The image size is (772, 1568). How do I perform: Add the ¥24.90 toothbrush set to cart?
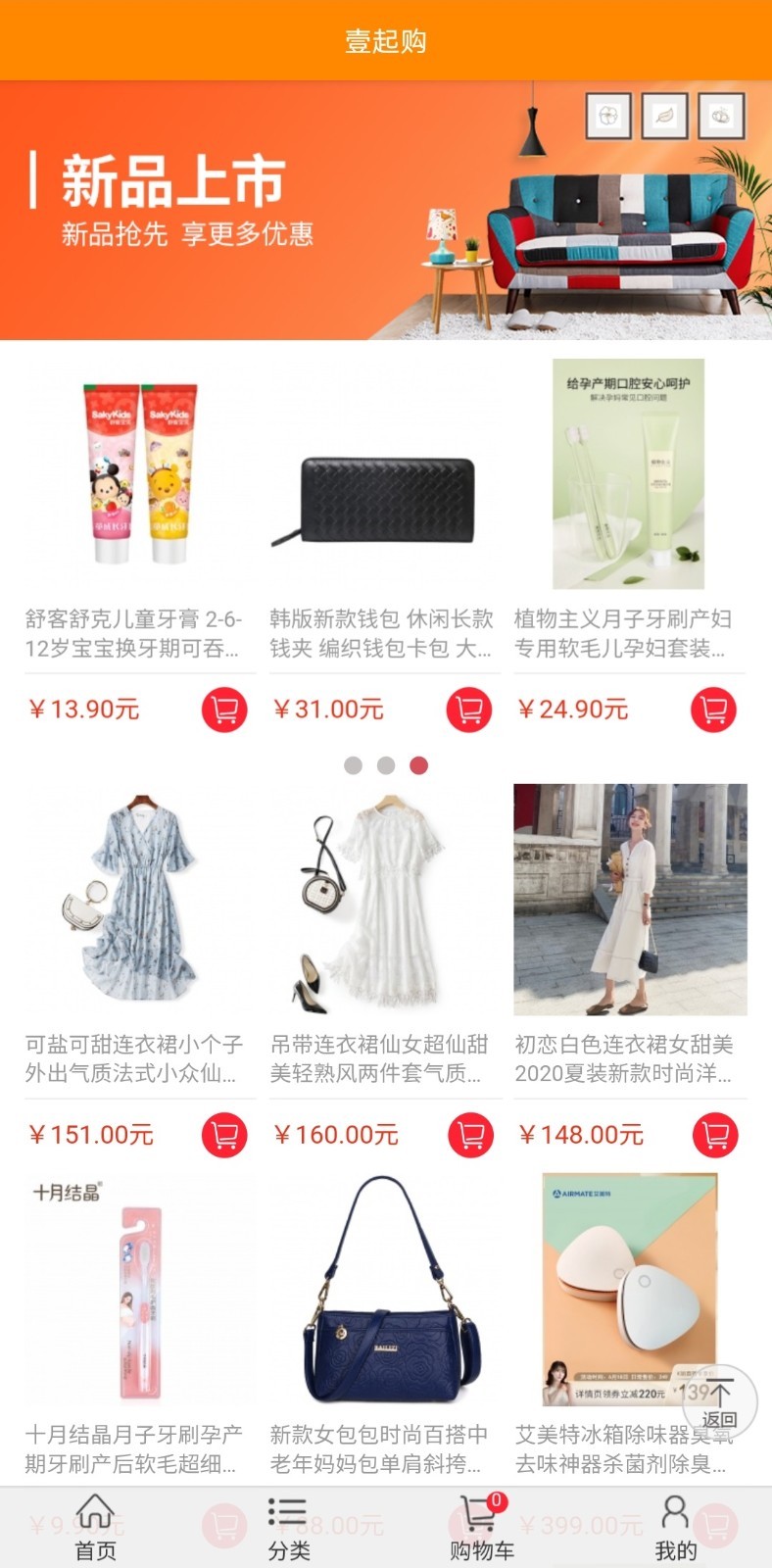pos(713,710)
